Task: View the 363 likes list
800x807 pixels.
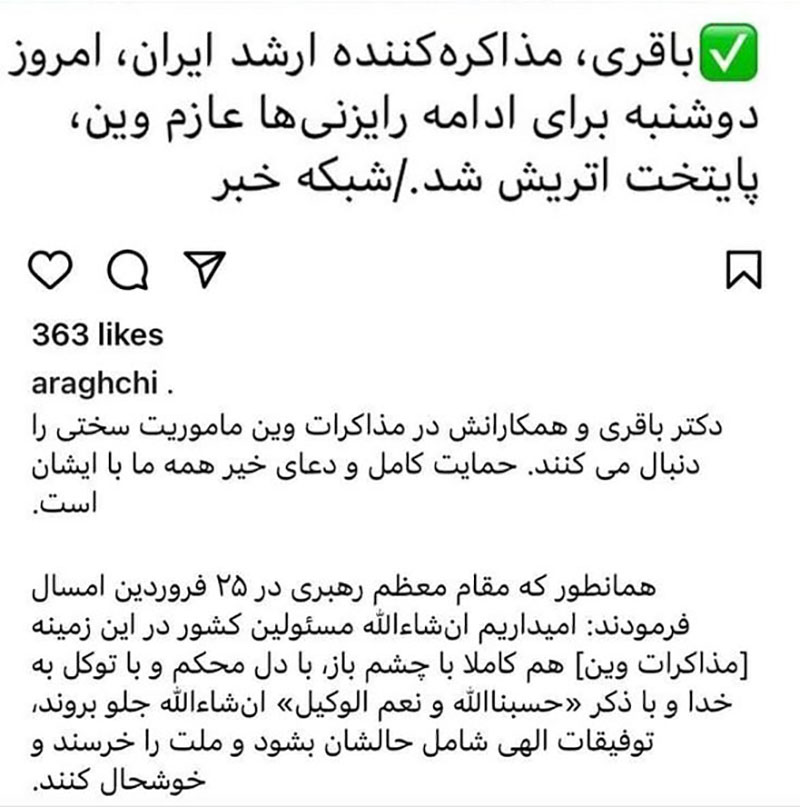Action: point(96,335)
